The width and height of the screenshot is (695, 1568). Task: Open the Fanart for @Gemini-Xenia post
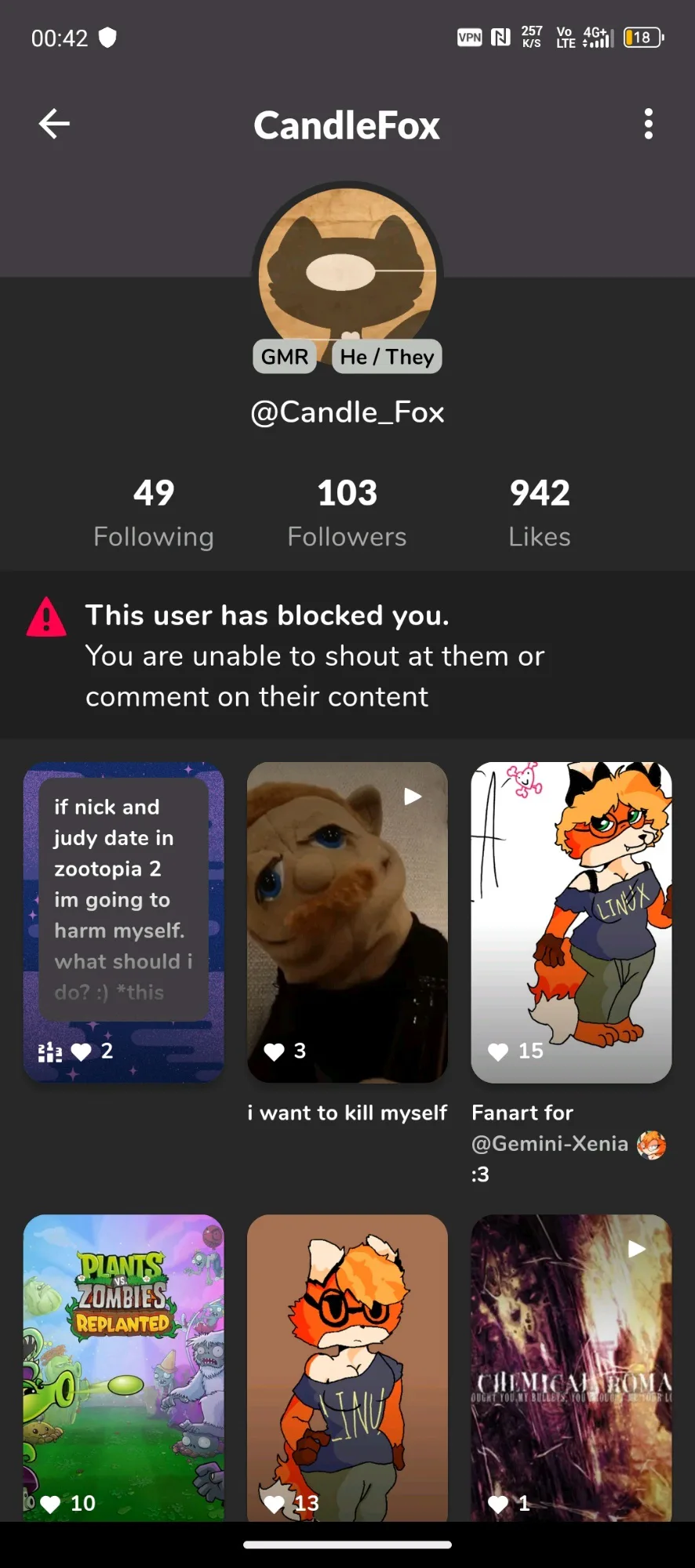pyautogui.click(x=571, y=922)
